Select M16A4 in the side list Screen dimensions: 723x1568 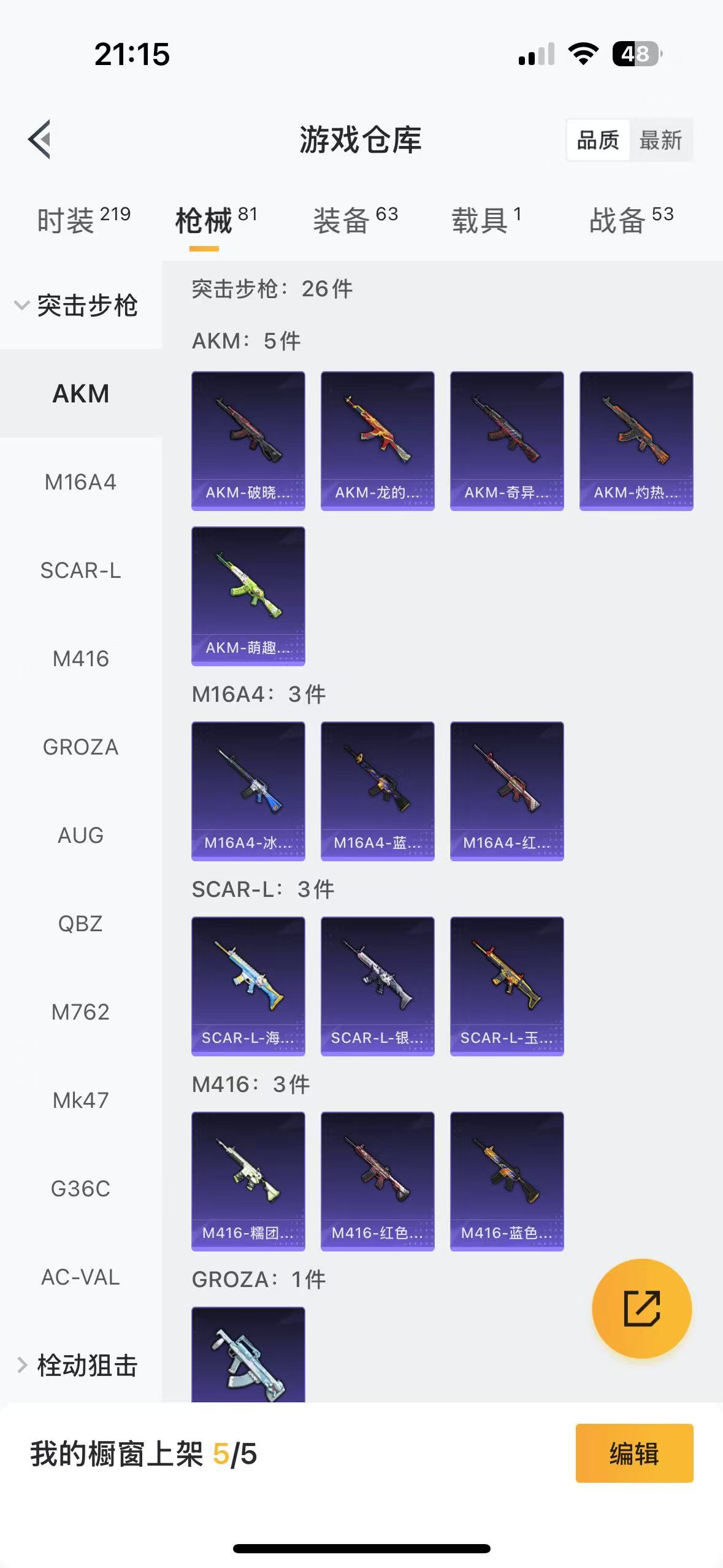80,482
